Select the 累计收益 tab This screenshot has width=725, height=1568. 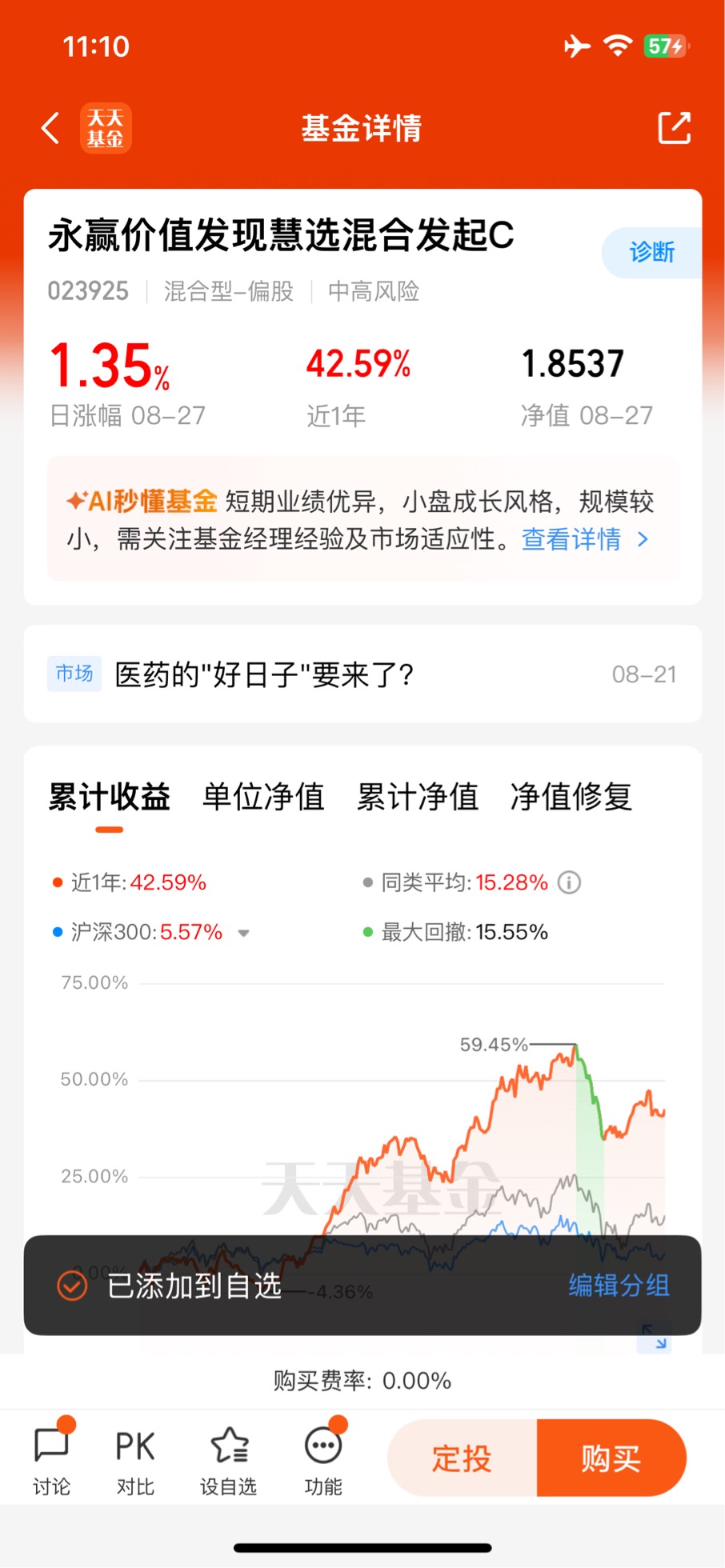pyautogui.click(x=110, y=797)
